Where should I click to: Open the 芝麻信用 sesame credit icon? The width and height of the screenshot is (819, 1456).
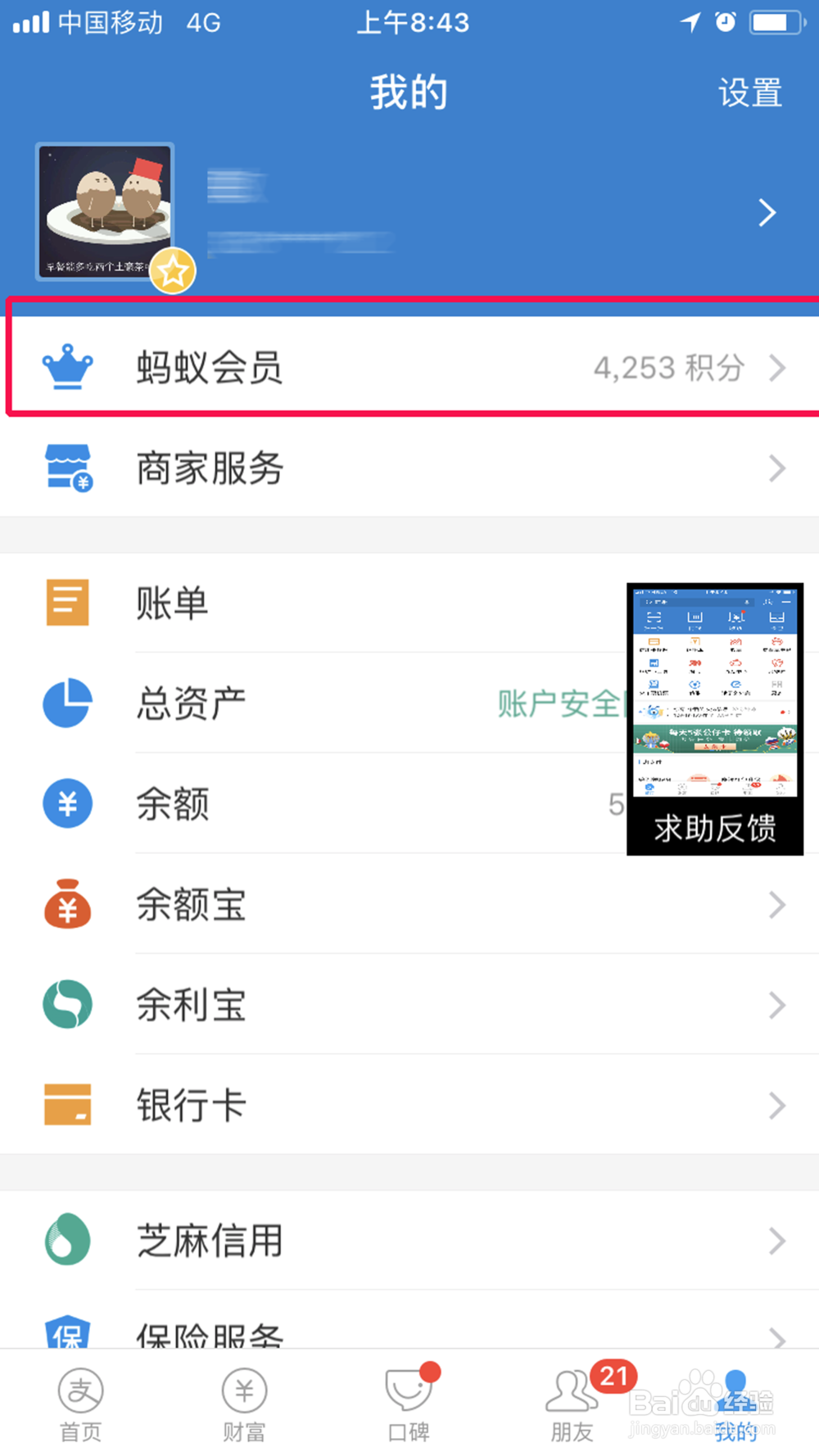tap(67, 1241)
